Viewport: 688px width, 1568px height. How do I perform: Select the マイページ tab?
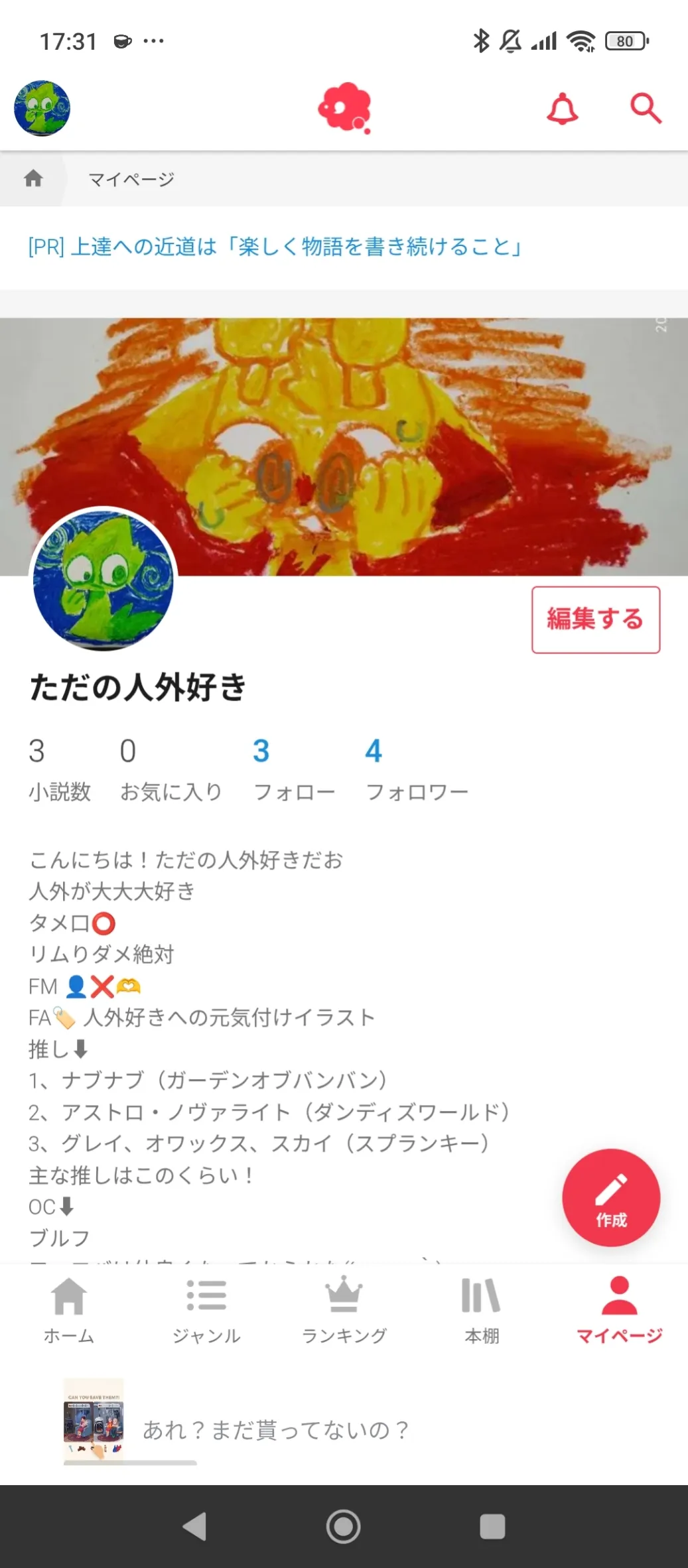[619, 1309]
